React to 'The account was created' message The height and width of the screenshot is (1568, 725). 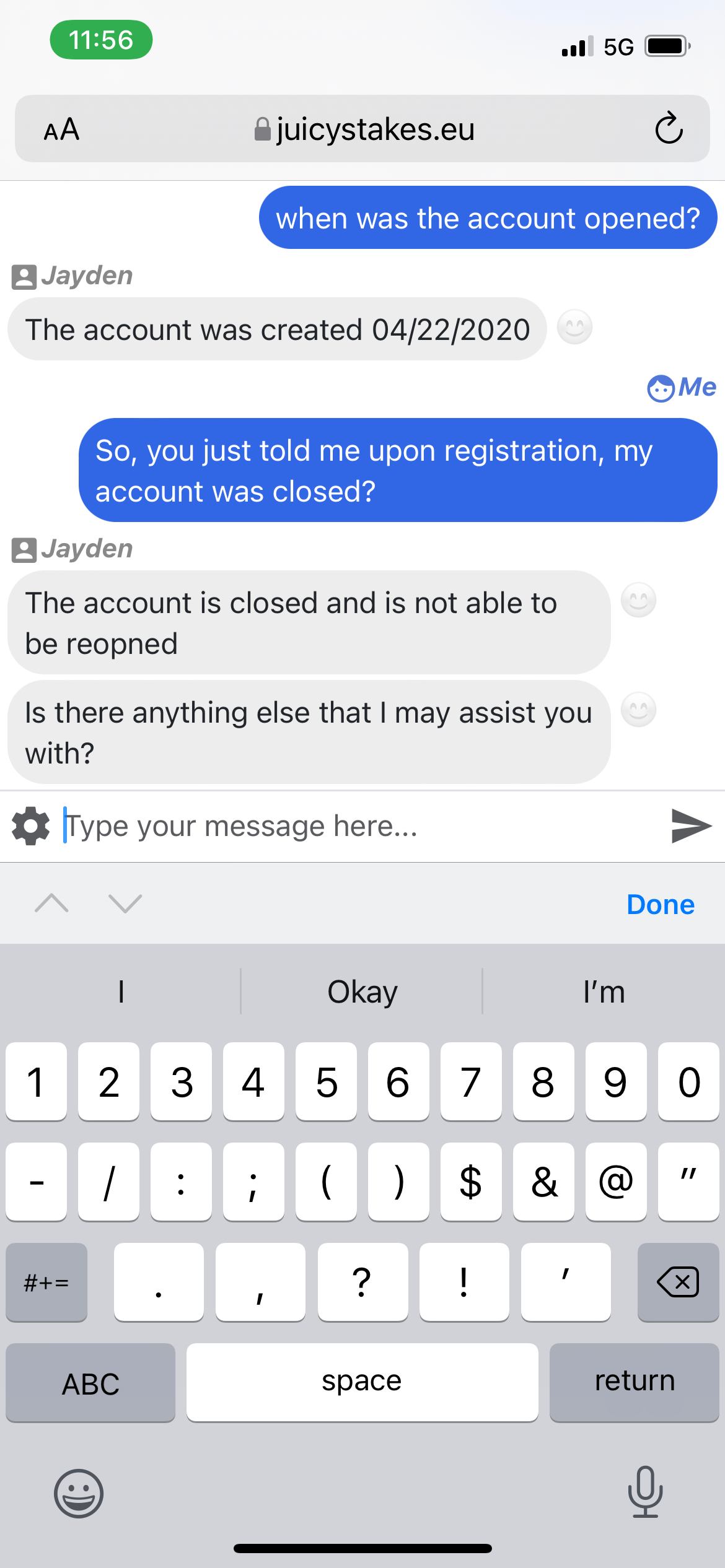pyautogui.click(x=574, y=327)
